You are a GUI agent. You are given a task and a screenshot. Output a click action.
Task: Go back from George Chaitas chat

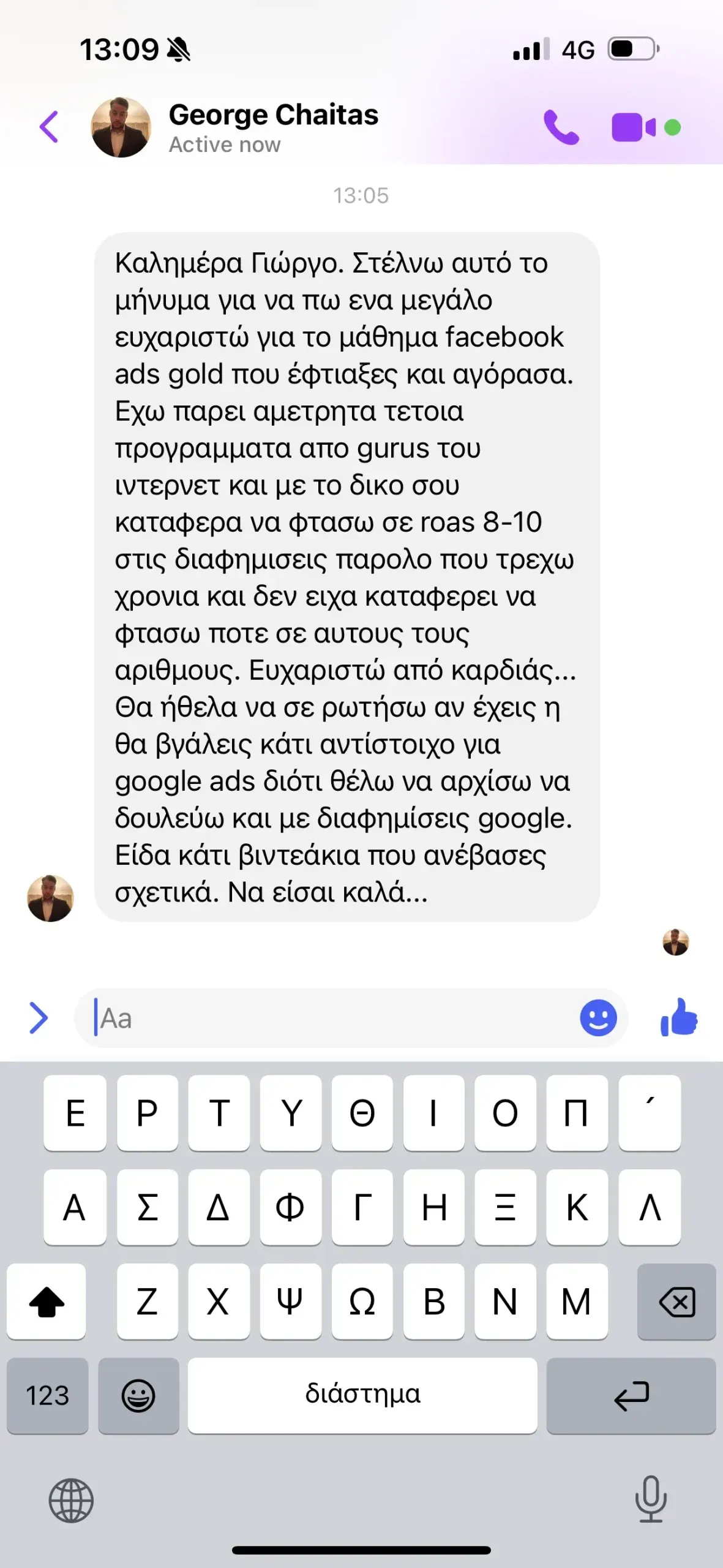tap(49, 127)
